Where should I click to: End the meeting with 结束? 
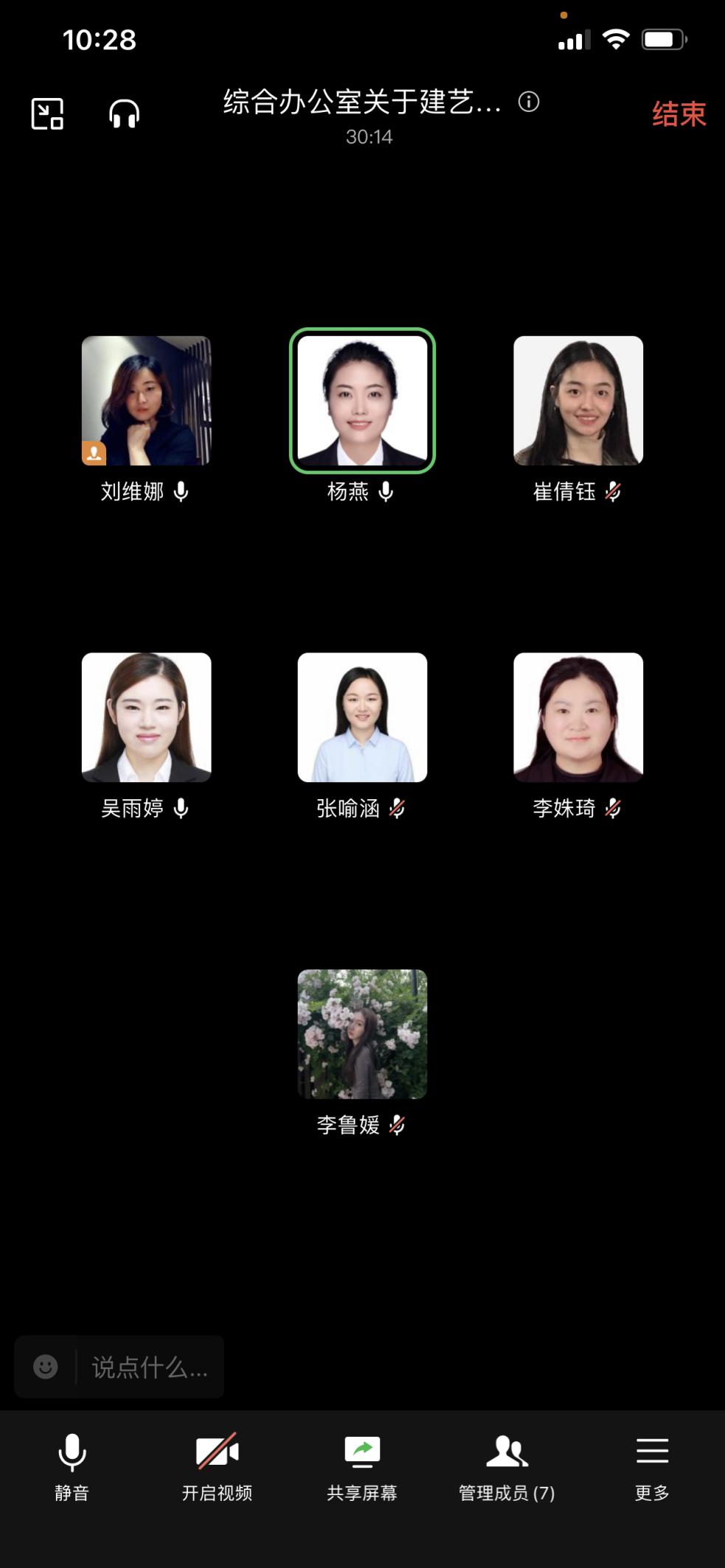pyautogui.click(x=679, y=114)
